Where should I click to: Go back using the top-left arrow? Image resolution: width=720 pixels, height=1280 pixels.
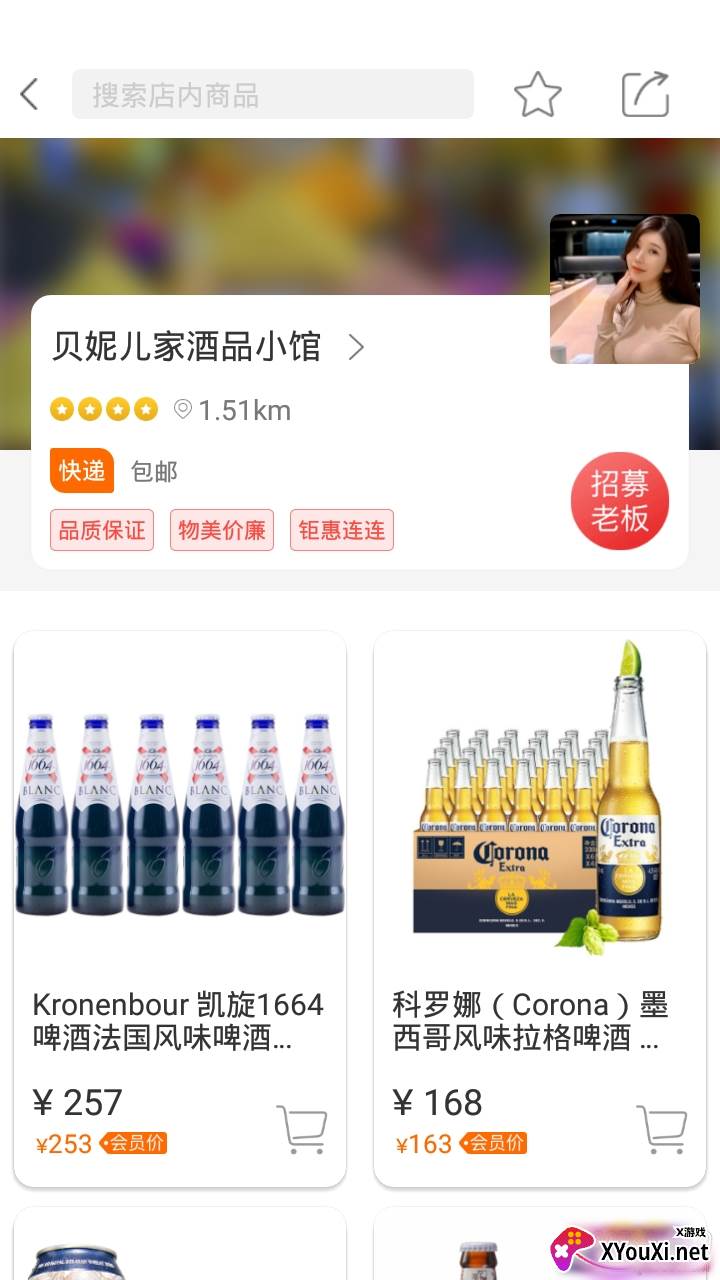click(x=29, y=95)
